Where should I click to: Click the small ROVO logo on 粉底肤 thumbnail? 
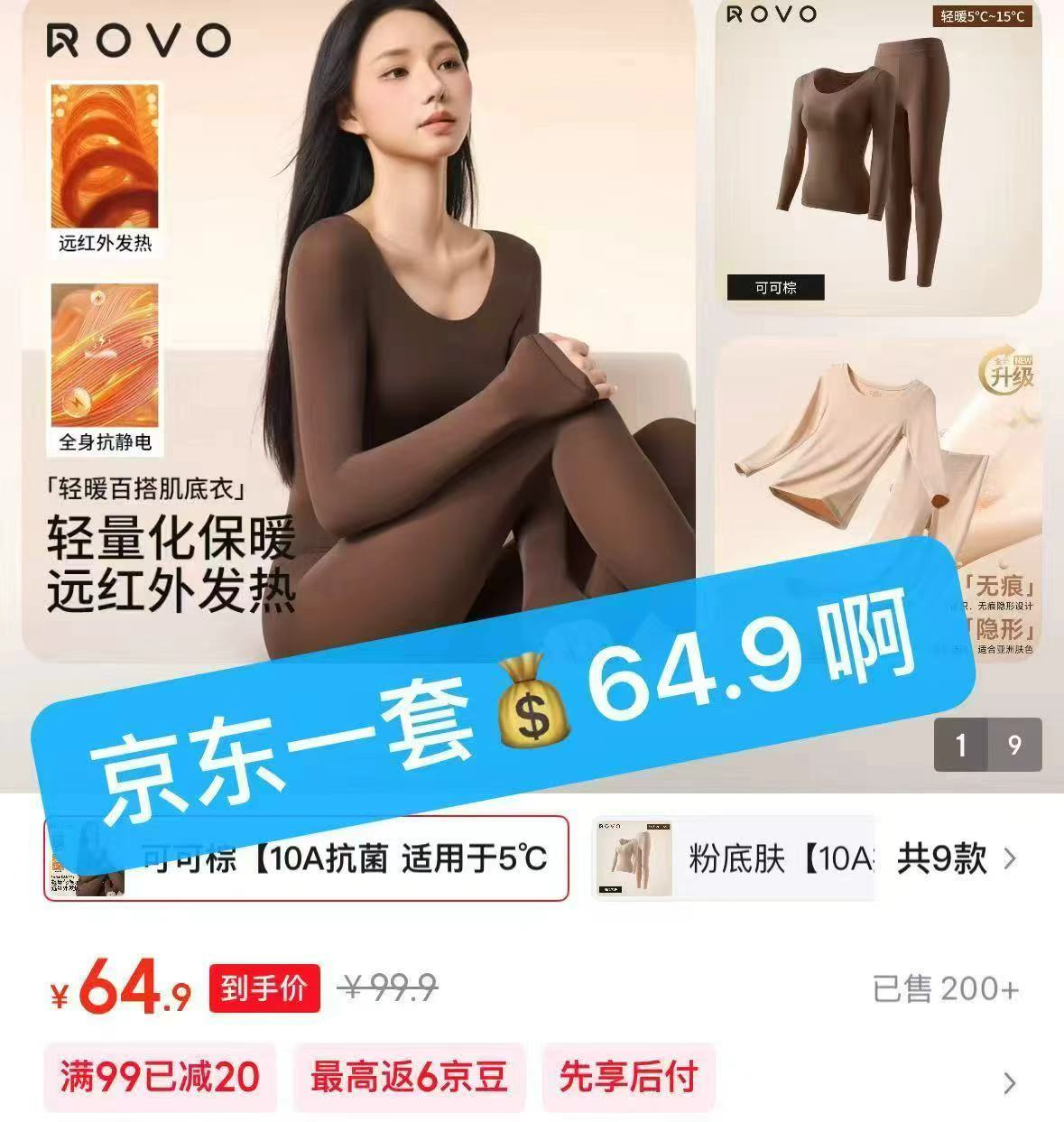(x=611, y=826)
